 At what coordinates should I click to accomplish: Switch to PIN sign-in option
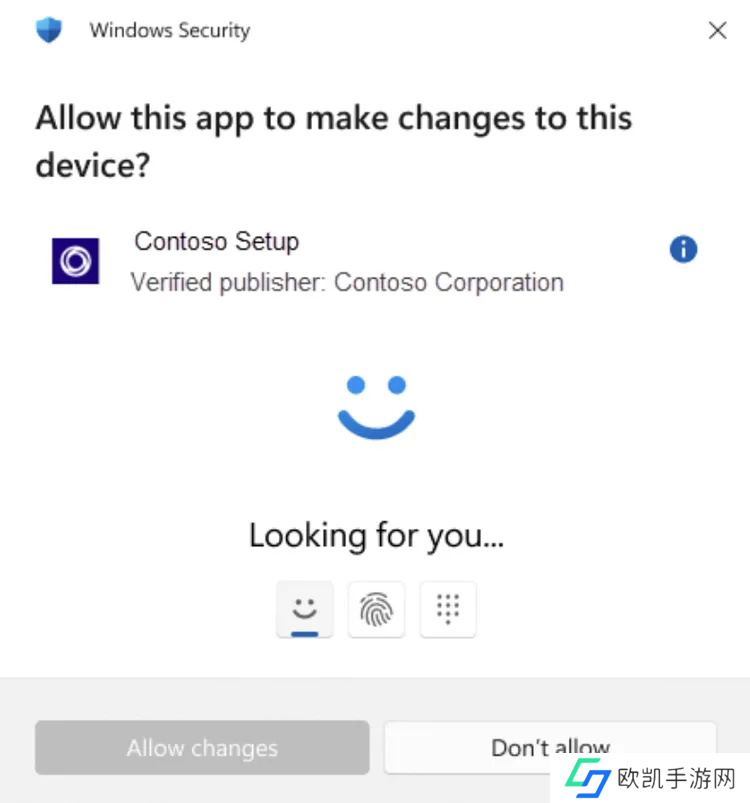click(448, 609)
